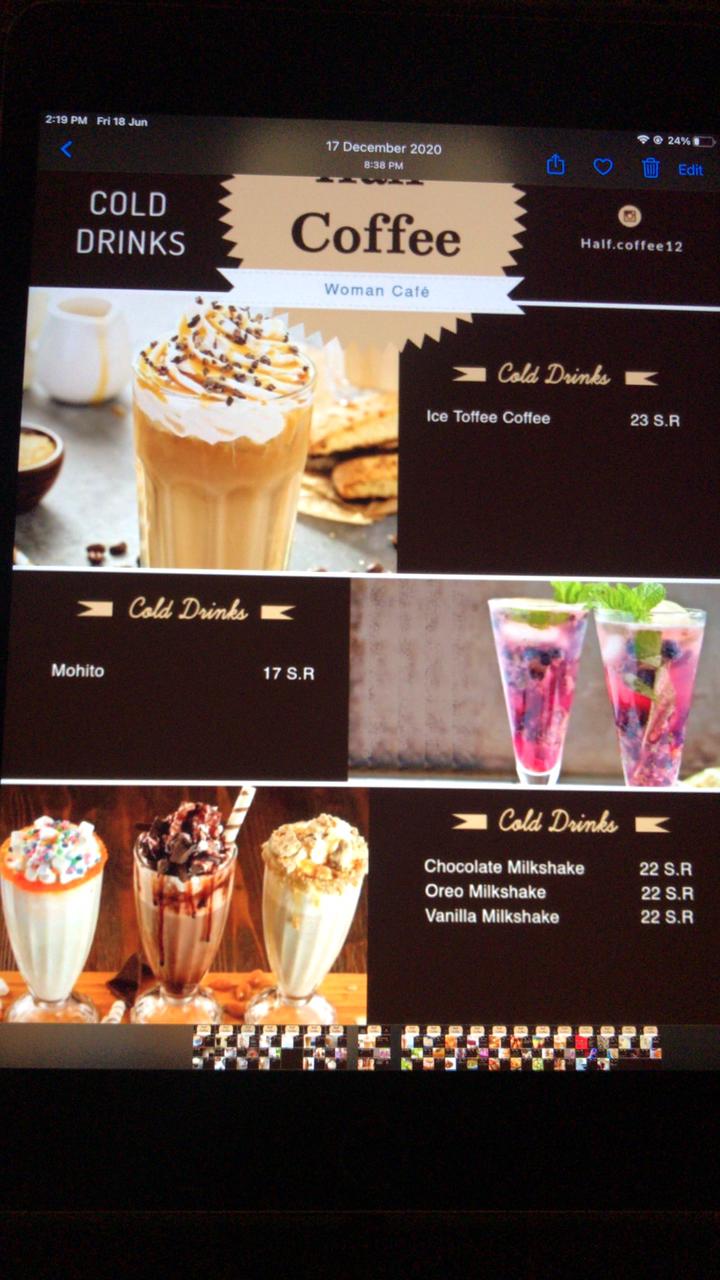Open Edit mode for this photo
The height and width of the screenshot is (1280, 720).
(690, 170)
